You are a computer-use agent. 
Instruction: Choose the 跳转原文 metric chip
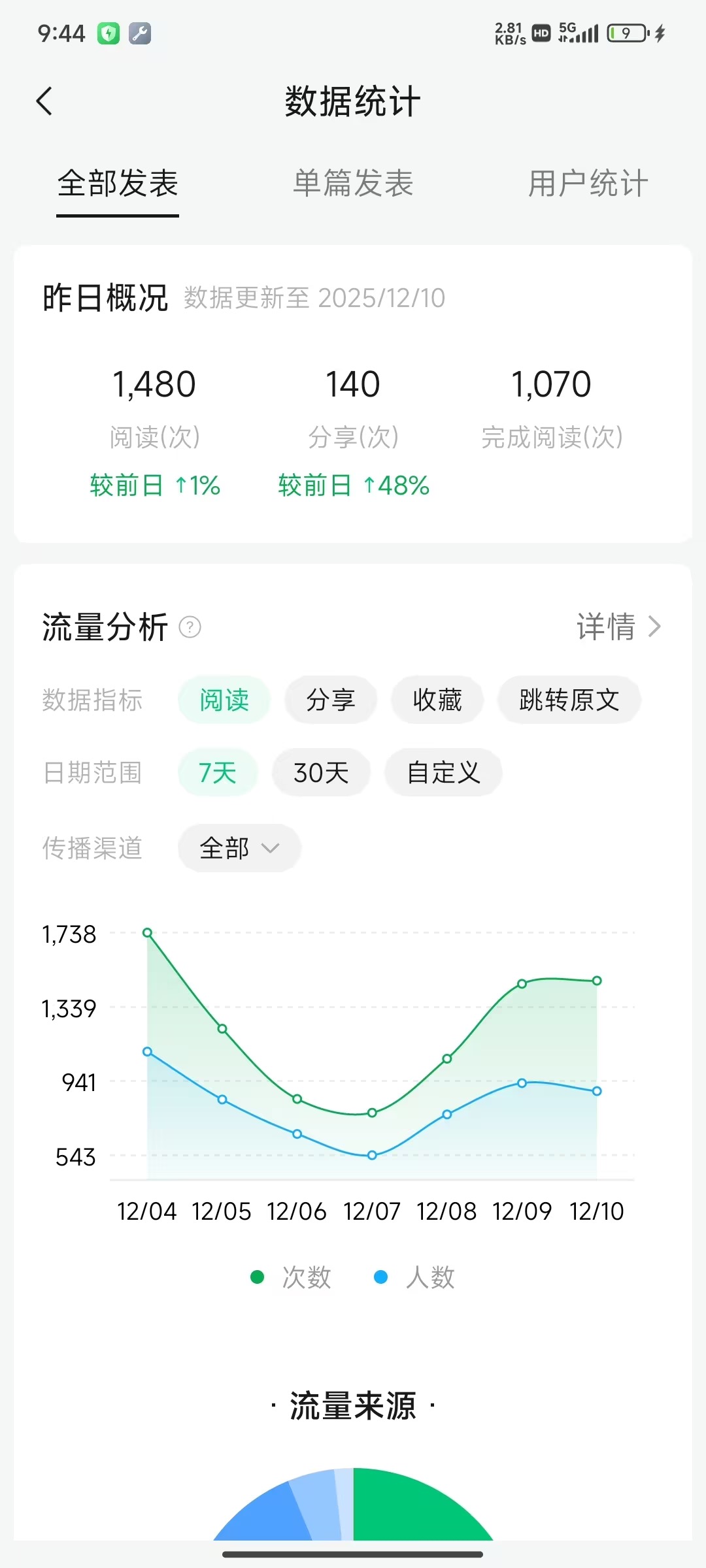tap(569, 700)
